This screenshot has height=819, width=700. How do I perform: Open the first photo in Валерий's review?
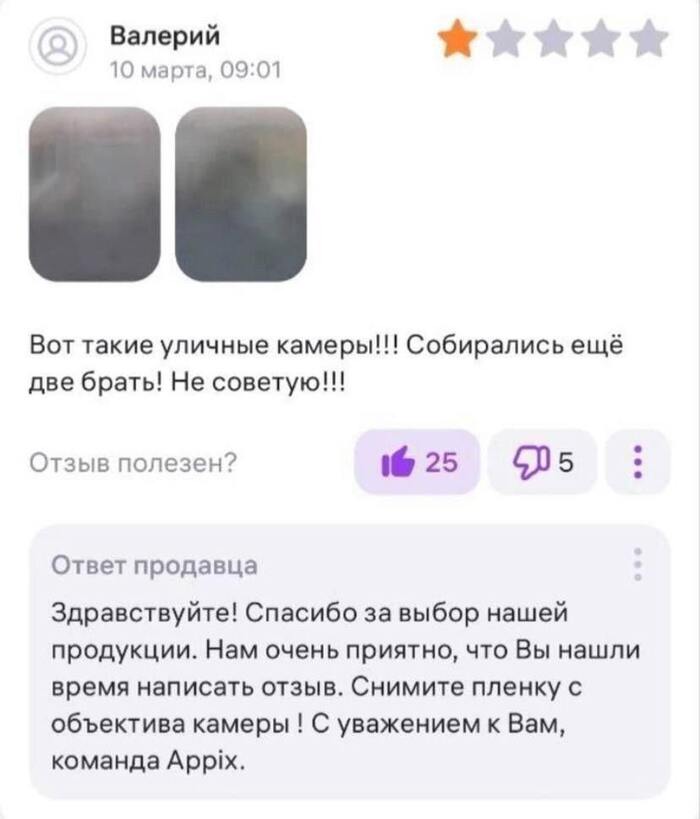tap(95, 194)
